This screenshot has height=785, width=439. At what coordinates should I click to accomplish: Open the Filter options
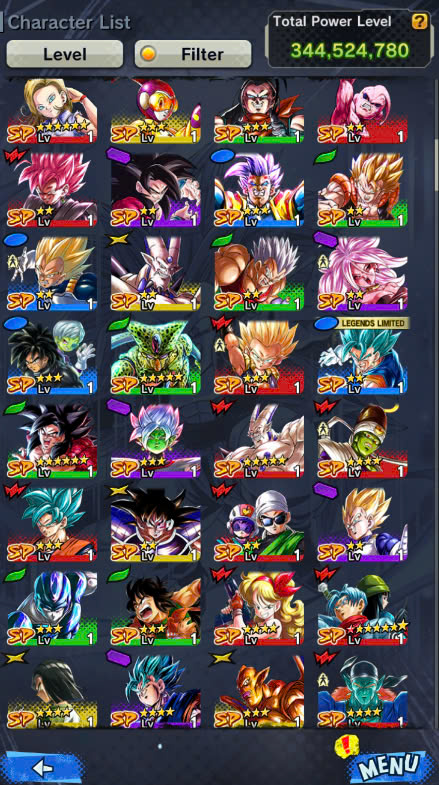pos(193,54)
